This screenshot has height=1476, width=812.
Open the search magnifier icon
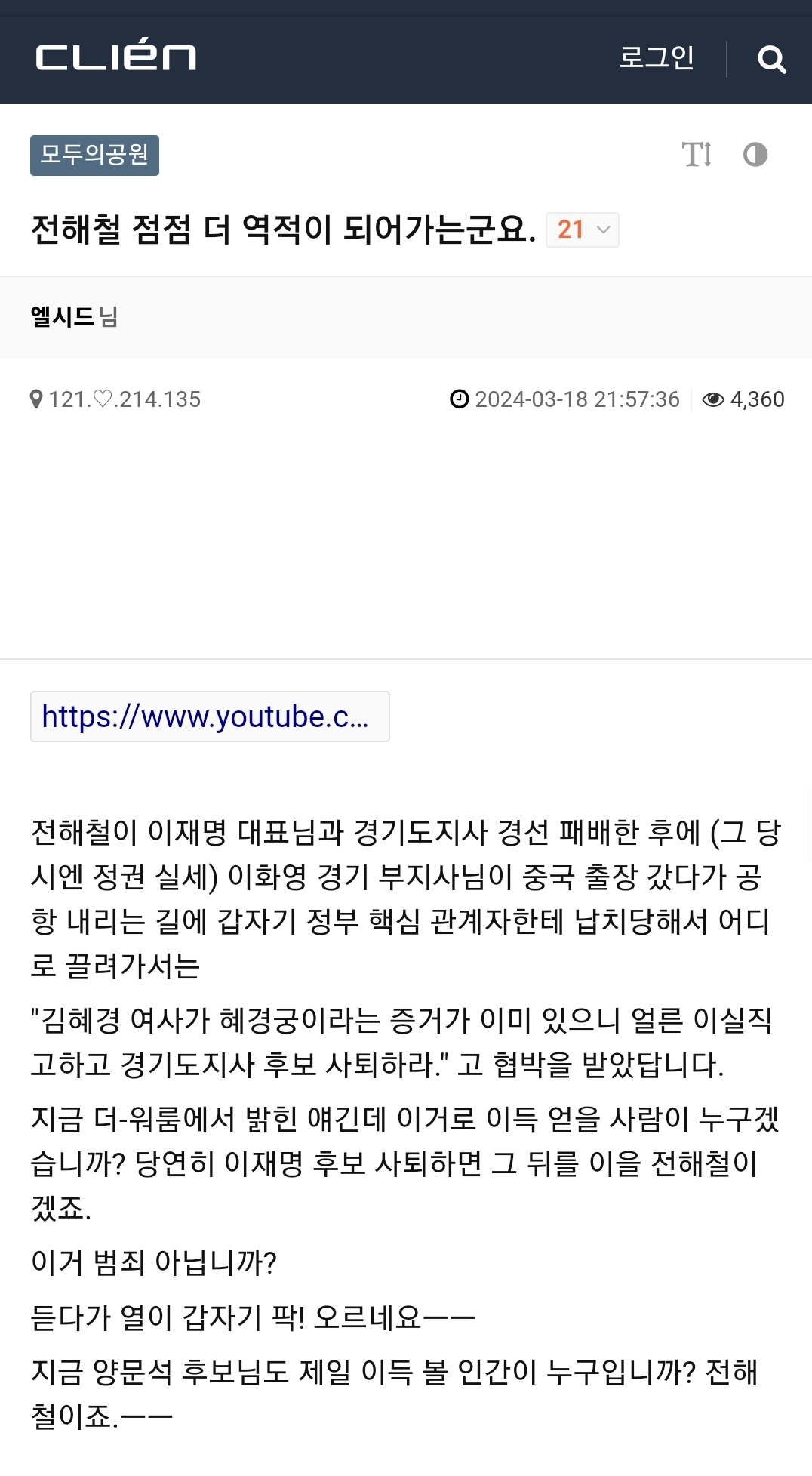click(x=771, y=59)
